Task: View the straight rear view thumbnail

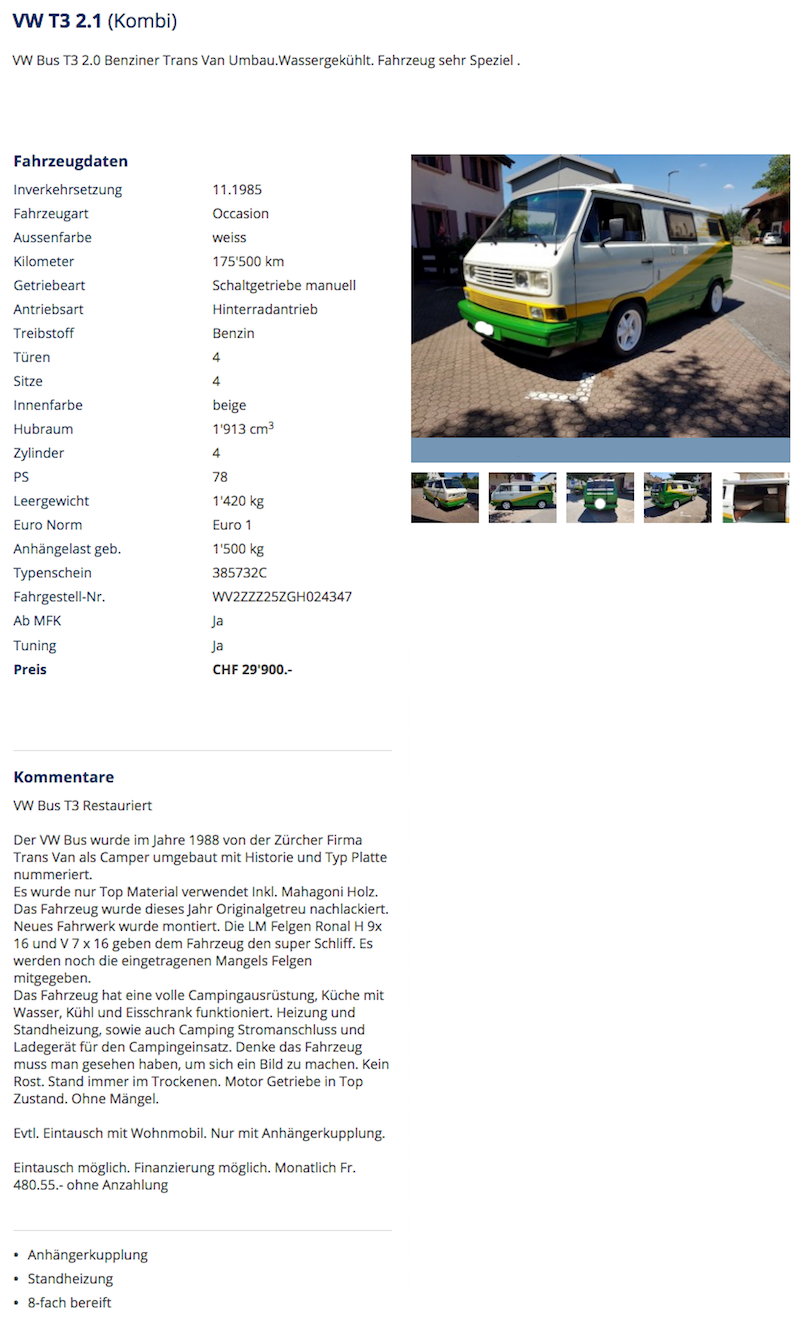Action: 600,498
